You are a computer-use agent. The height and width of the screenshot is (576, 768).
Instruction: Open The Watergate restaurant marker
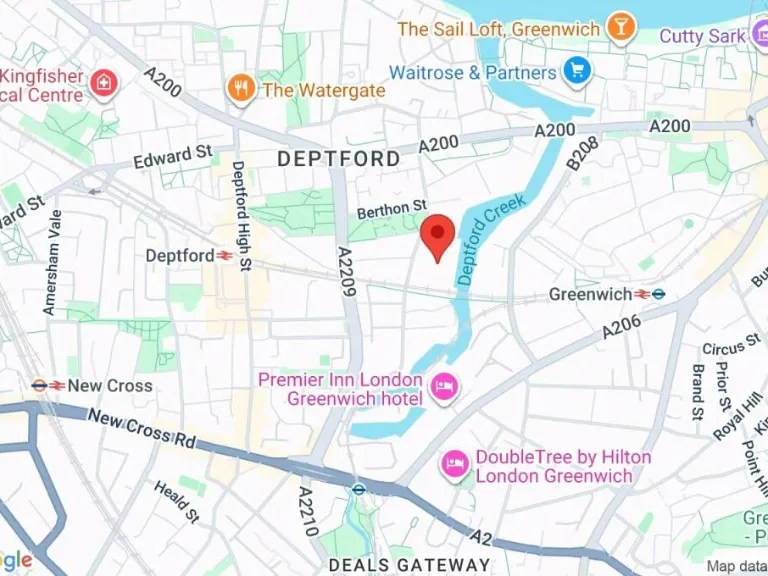point(240,89)
